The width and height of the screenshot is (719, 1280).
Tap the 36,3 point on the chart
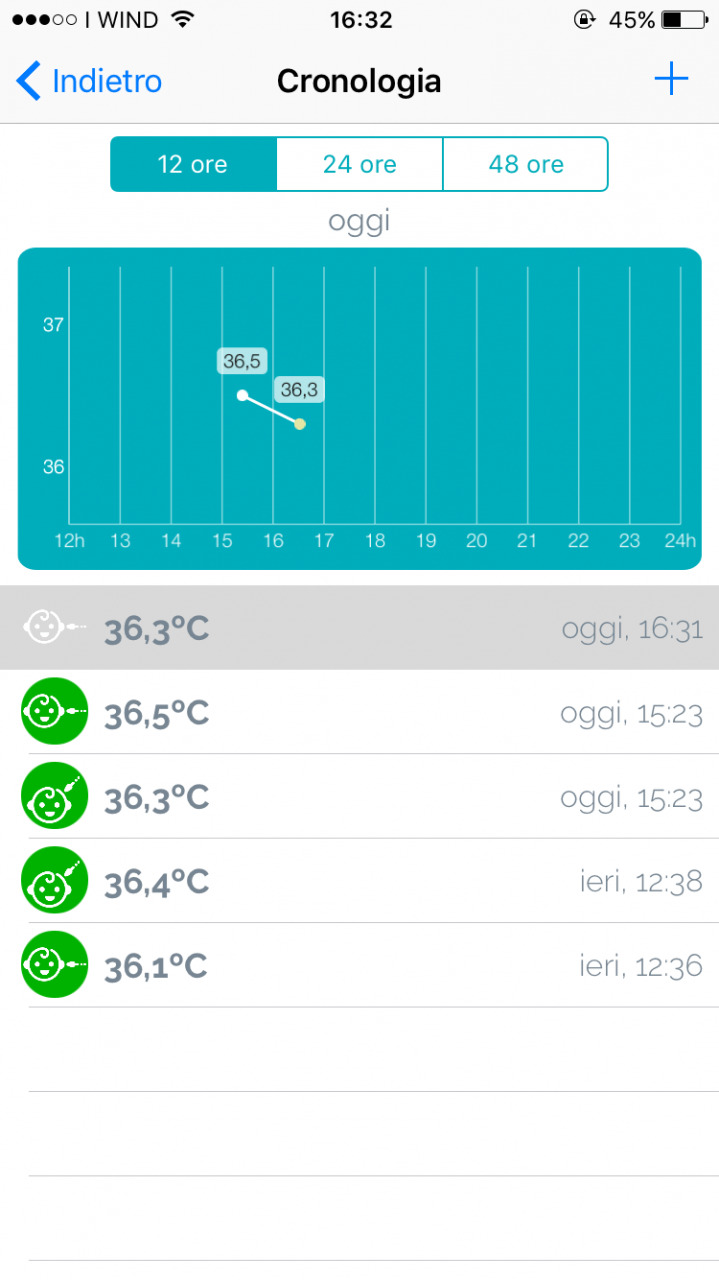pos(300,424)
